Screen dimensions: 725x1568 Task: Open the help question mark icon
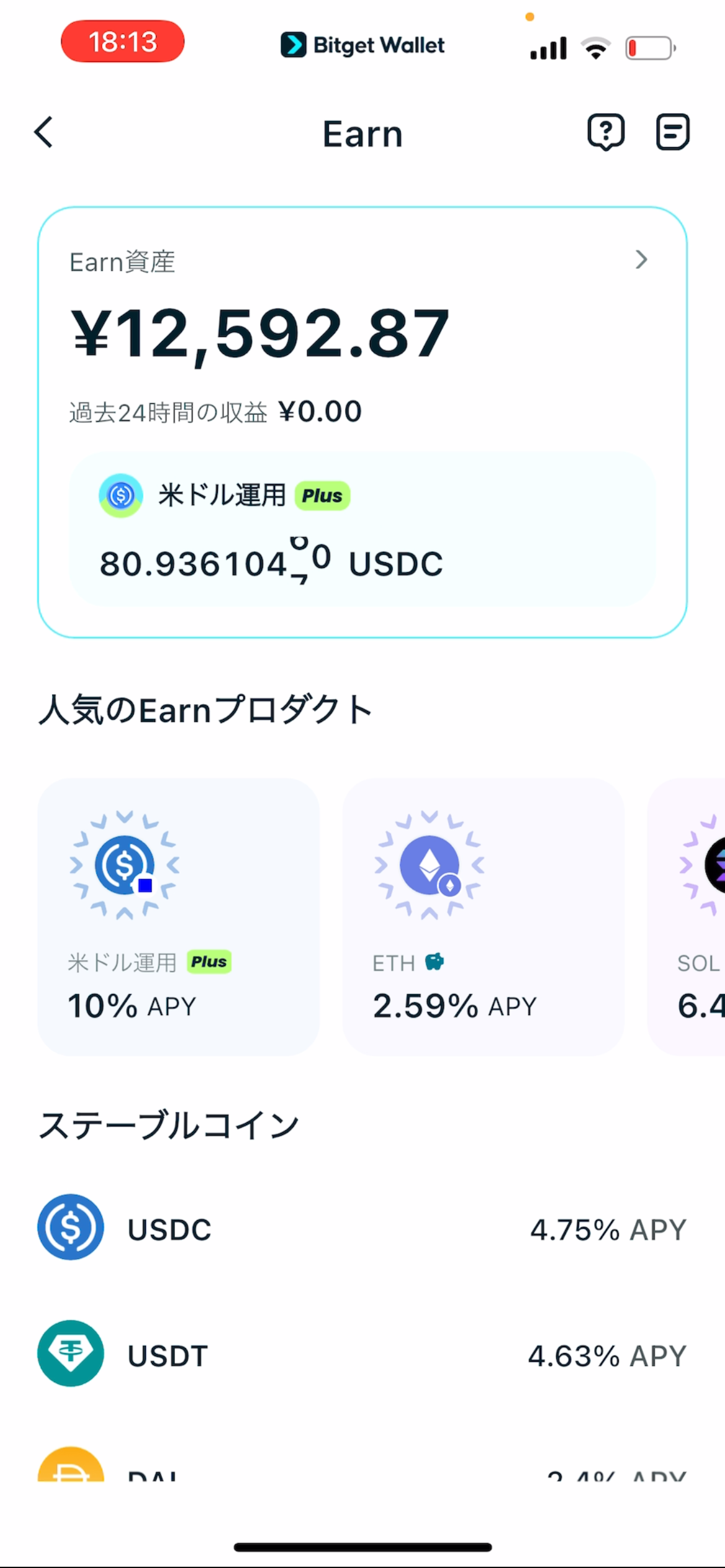[x=605, y=132]
